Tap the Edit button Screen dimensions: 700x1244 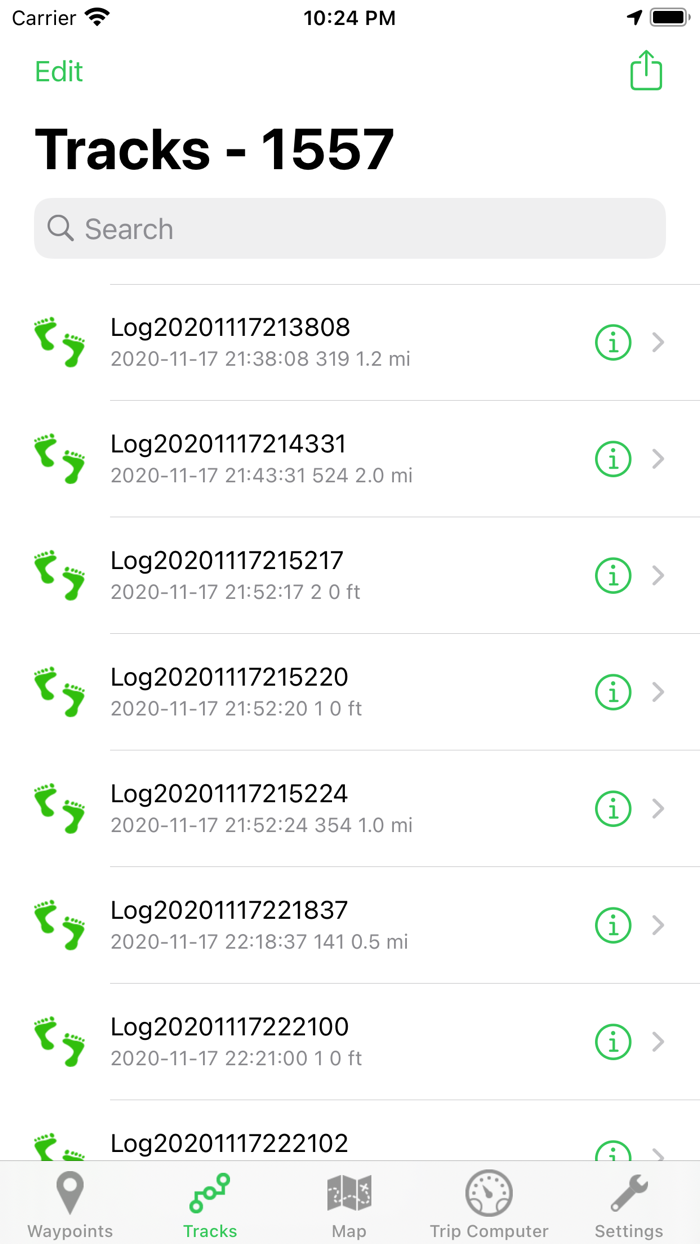point(59,72)
